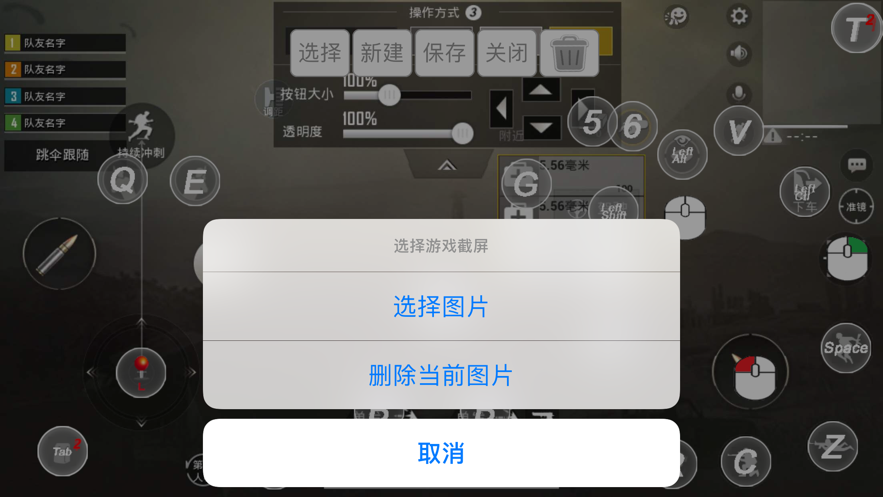Tap 选择图片 to pick a screenshot
This screenshot has width=883, height=497.
point(441,306)
